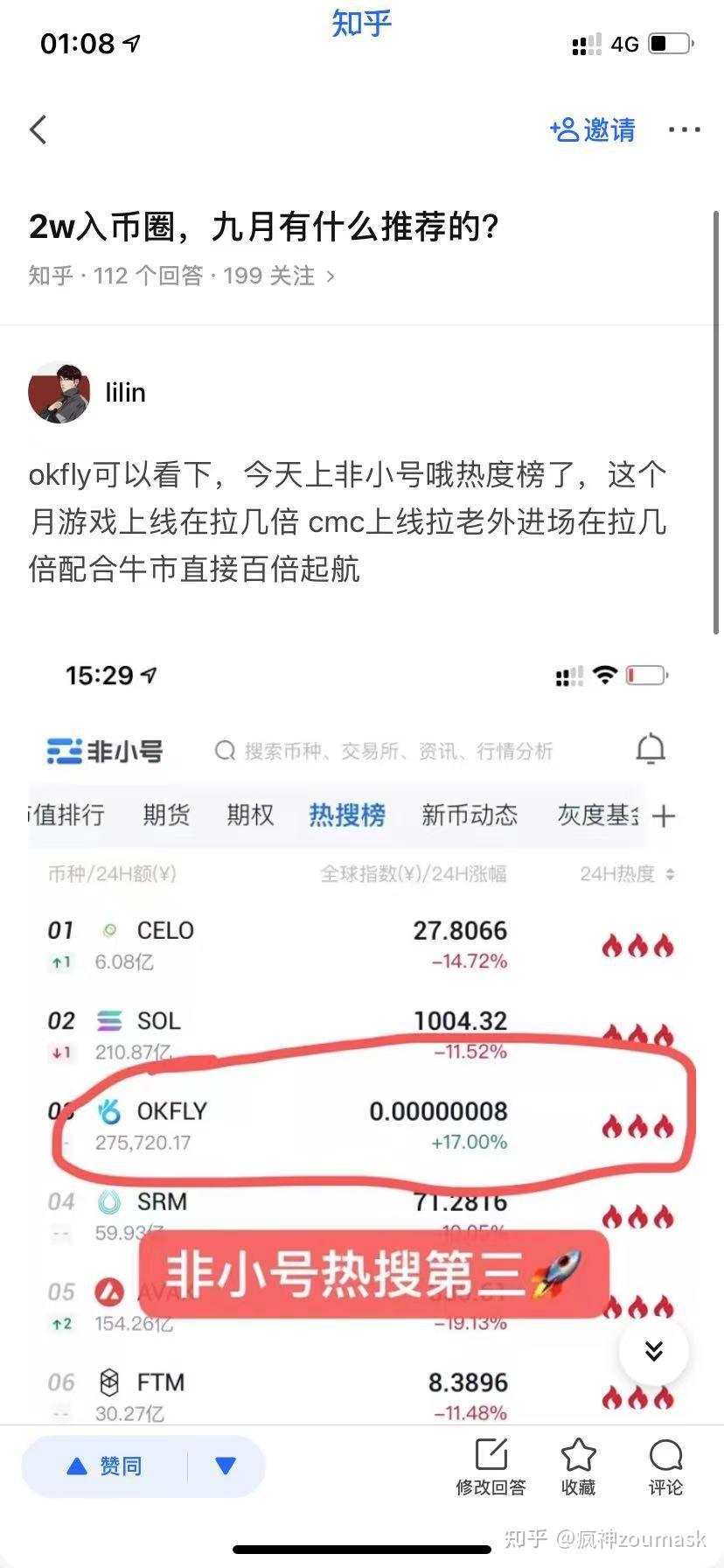This screenshot has height=1568, width=724.
Task: Open the 评论 comments
Action: click(x=665, y=1466)
